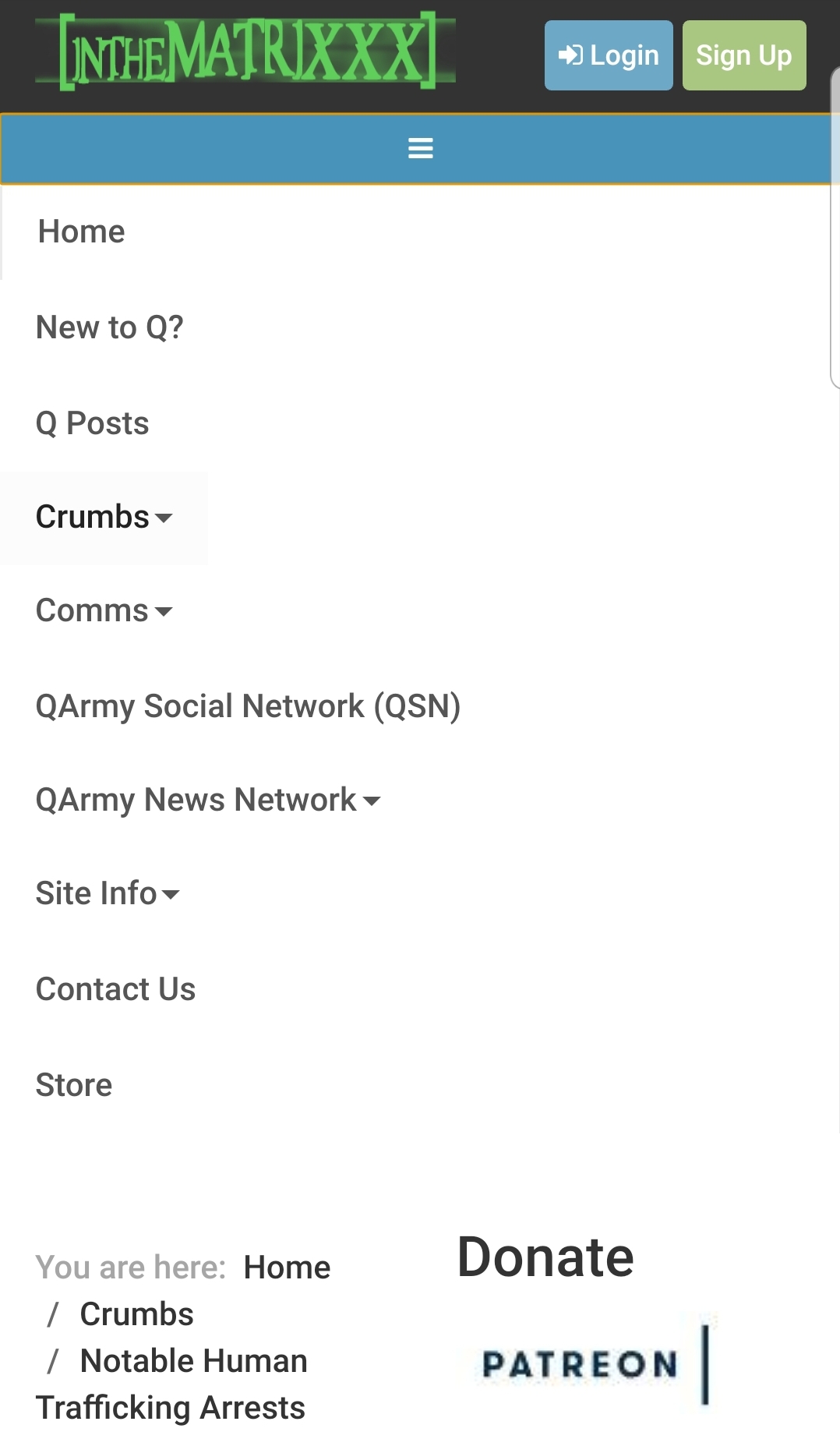This screenshot has width=840, height=1439.
Task: Open the Patreon donate image
Action: (x=597, y=1364)
